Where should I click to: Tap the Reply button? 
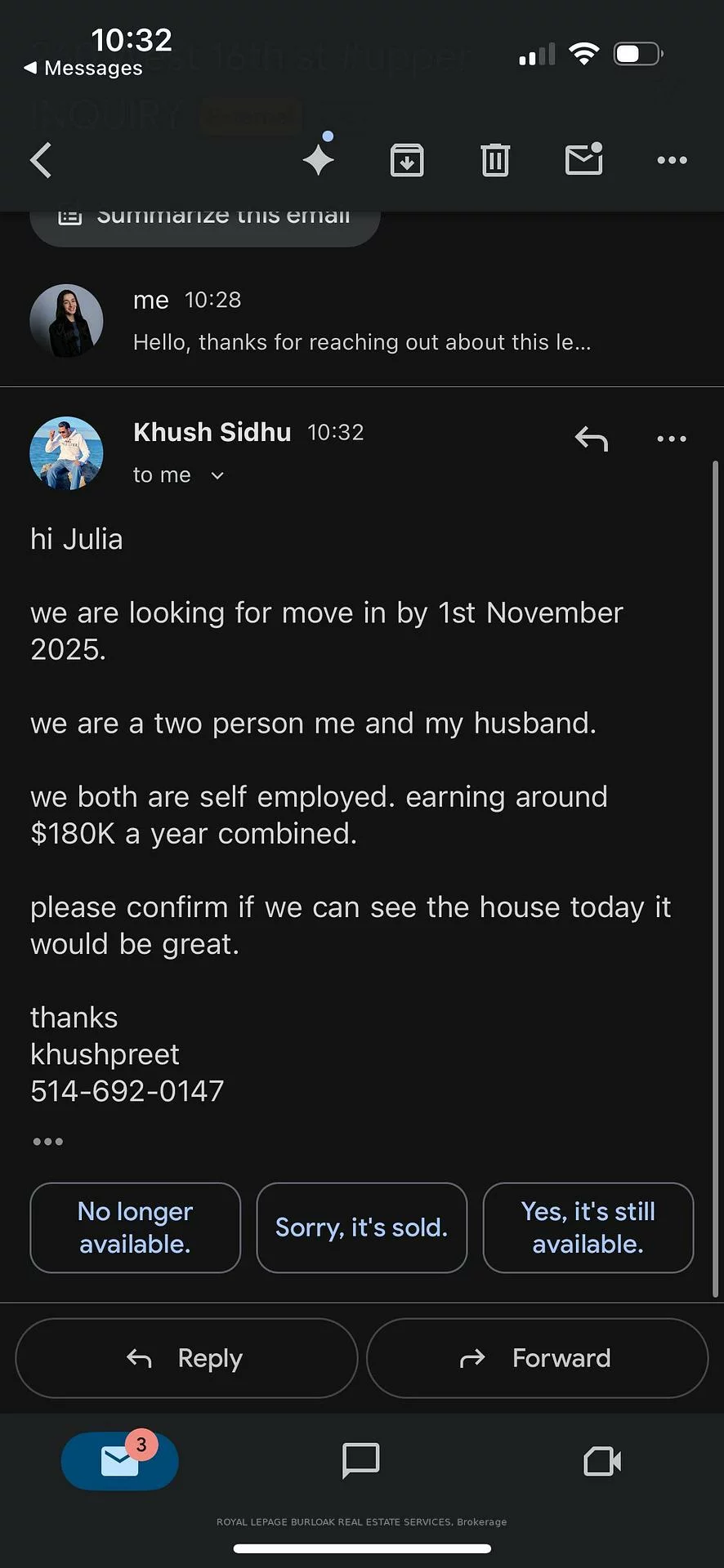pos(186,1358)
